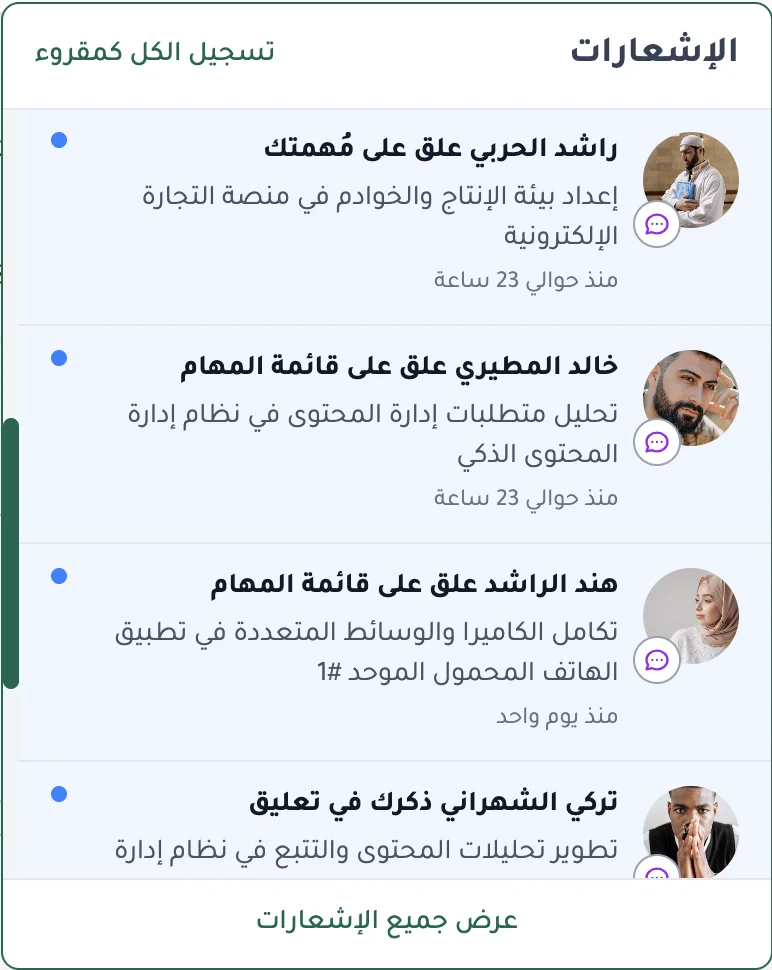This screenshot has height=970, width=772.
Task: Open راشد الحربي's profile picture
Action: (x=690, y=178)
